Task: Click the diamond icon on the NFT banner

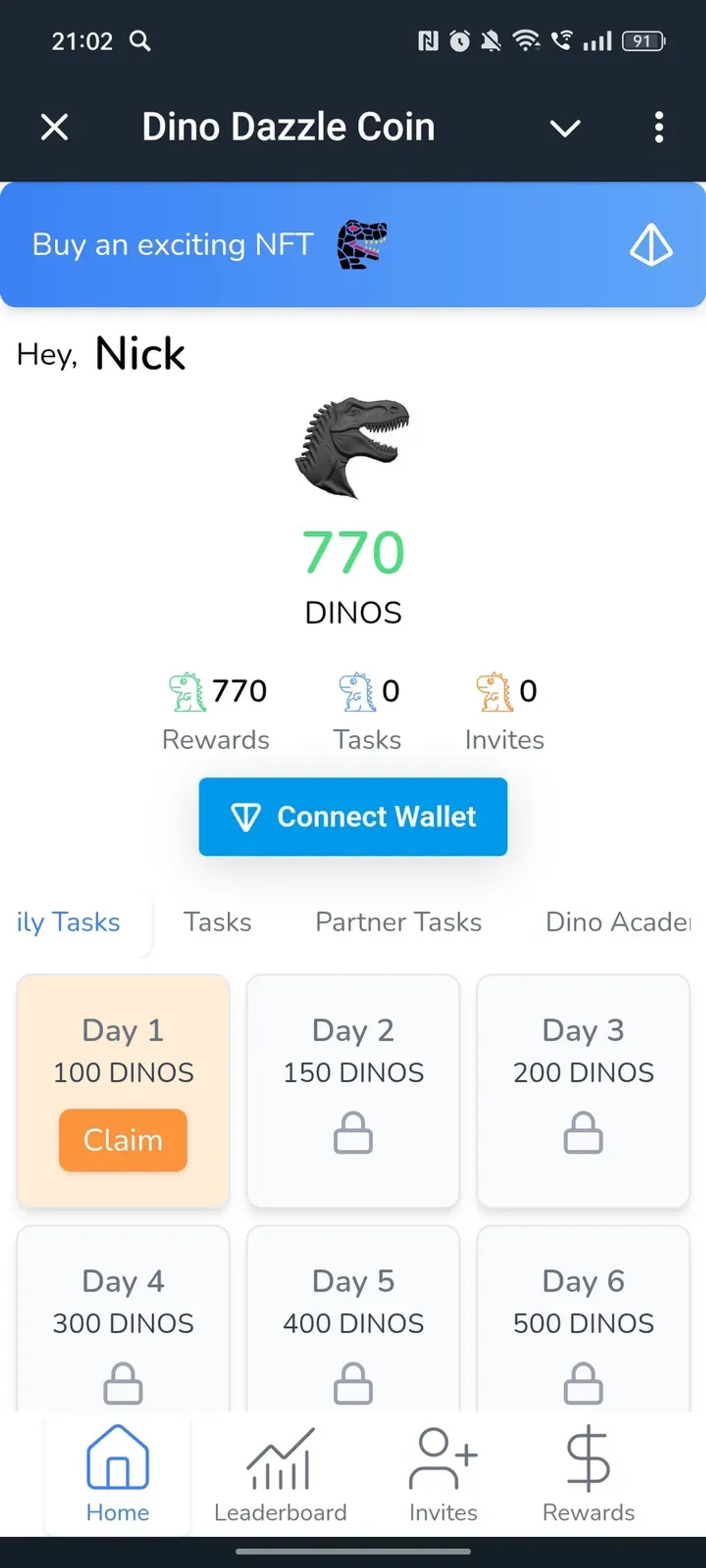Action: click(x=650, y=246)
